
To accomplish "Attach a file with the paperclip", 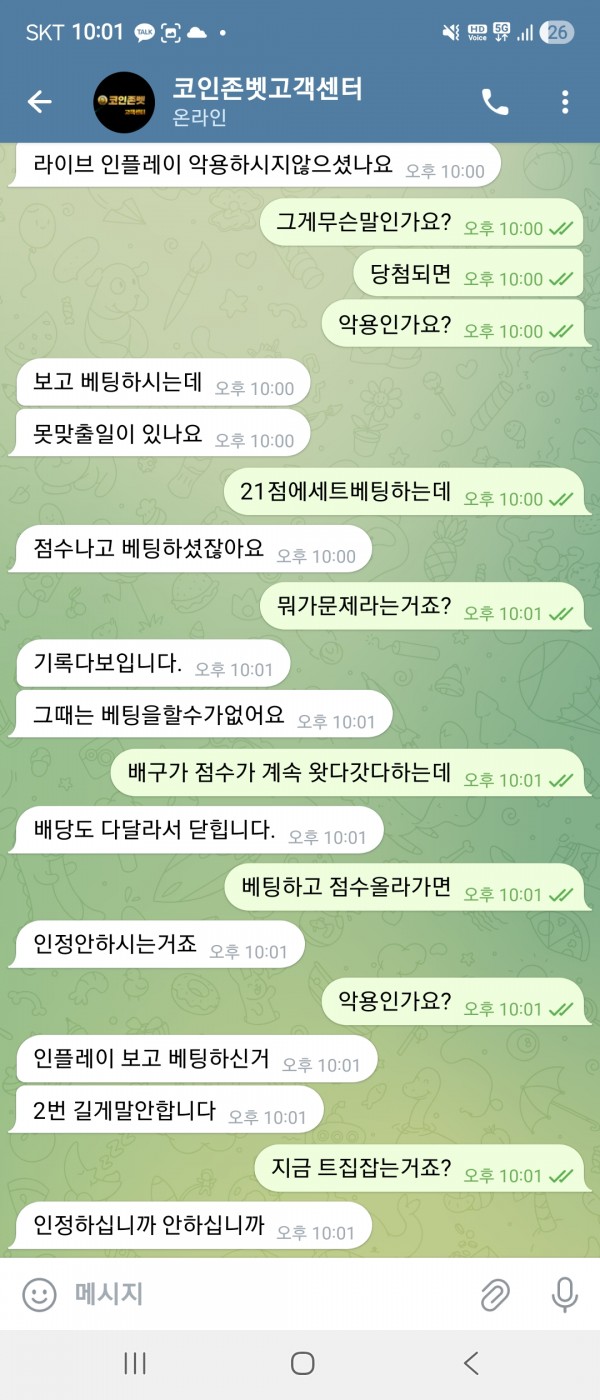I will point(495,1295).
